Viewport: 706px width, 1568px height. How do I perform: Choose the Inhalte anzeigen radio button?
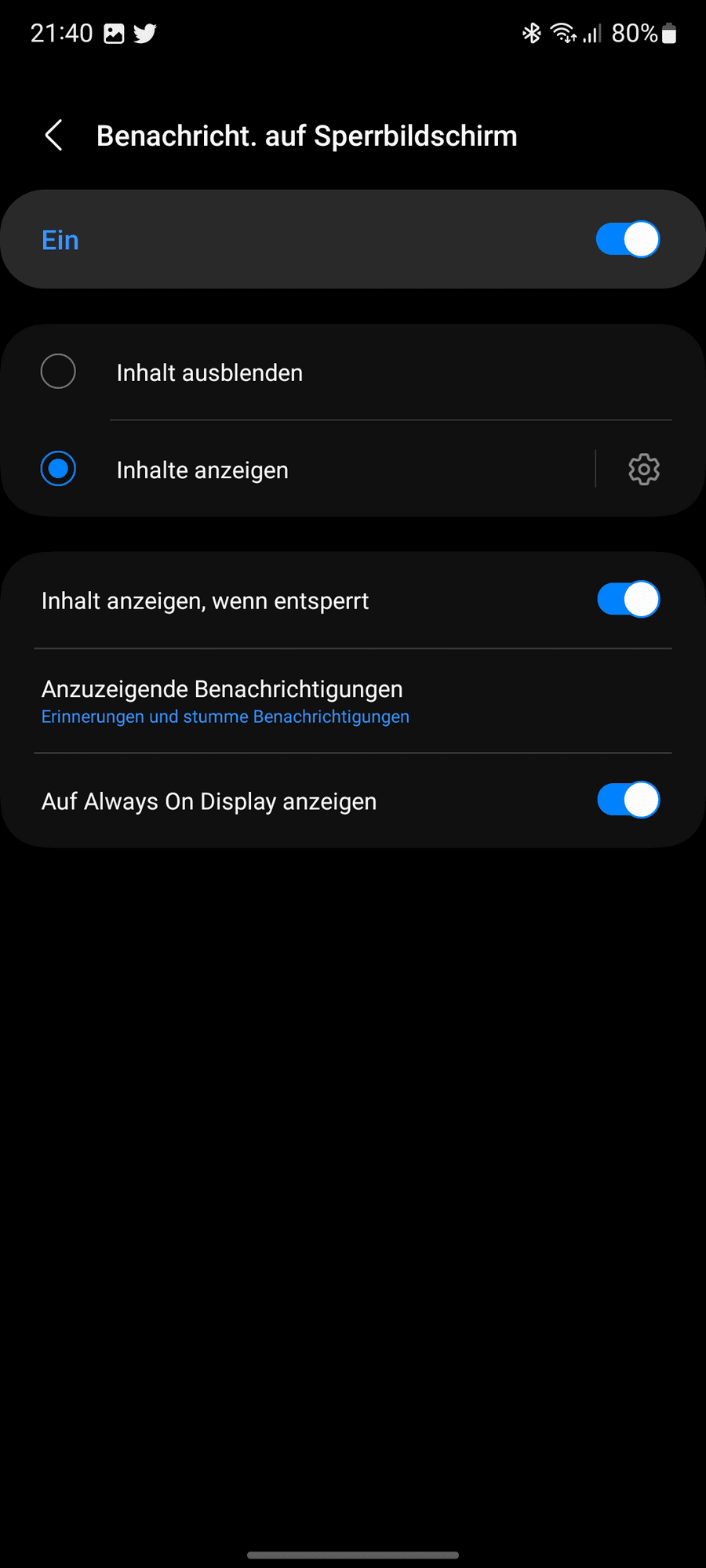(59, 469)
